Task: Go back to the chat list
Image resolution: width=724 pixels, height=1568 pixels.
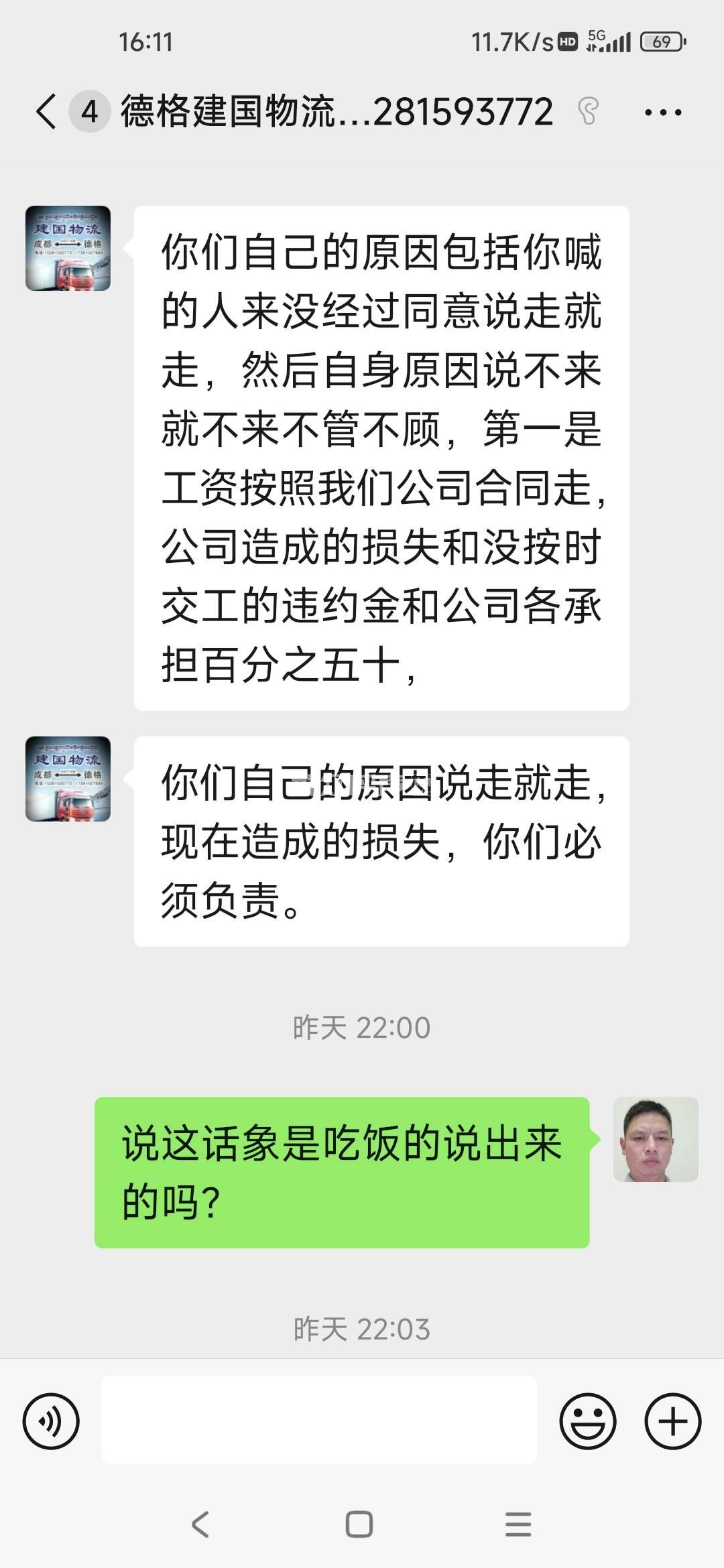Action: tap(47, 111)
